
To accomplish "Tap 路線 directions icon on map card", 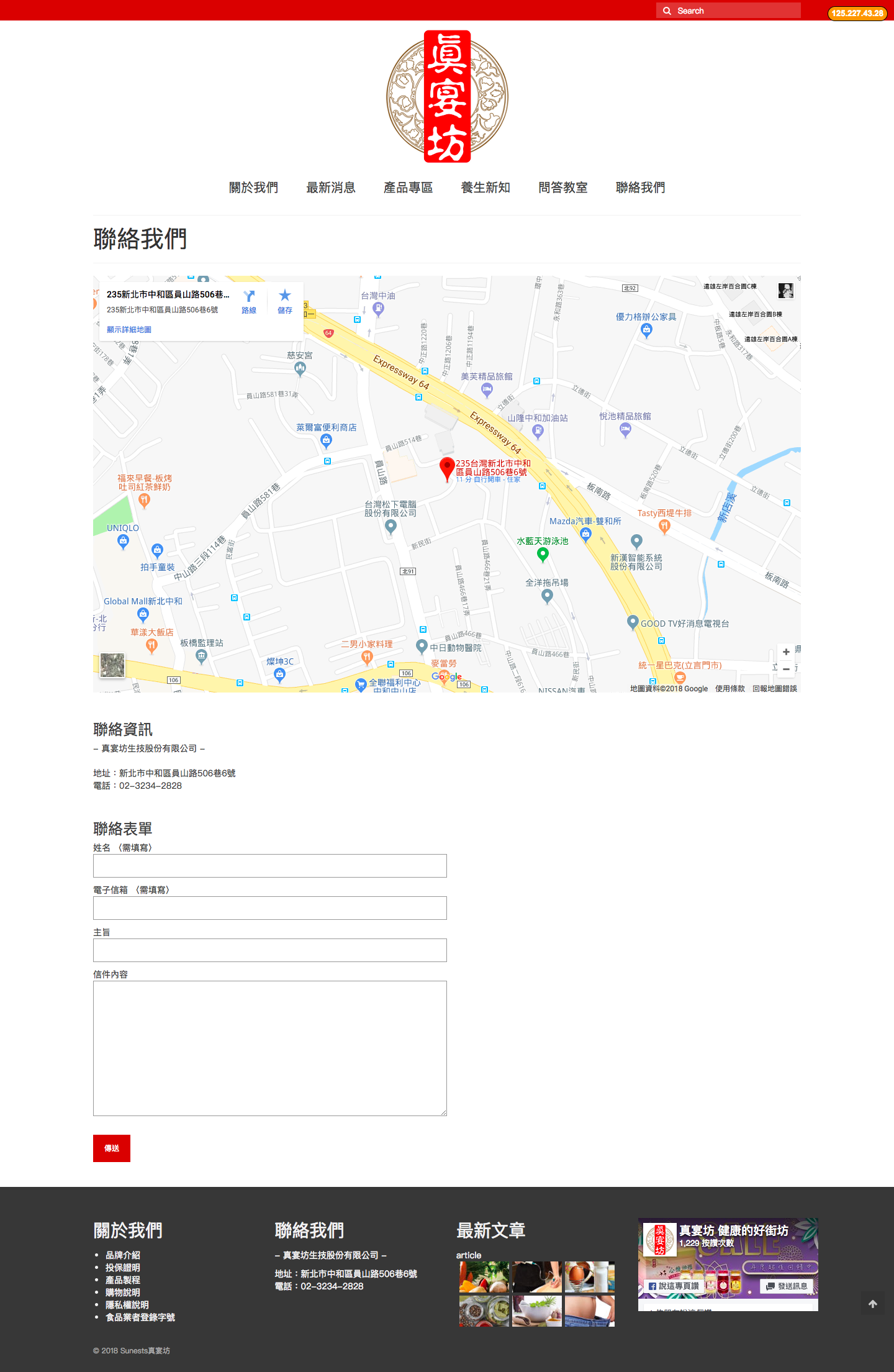I will pyautogui.click(x=249, y=301).
